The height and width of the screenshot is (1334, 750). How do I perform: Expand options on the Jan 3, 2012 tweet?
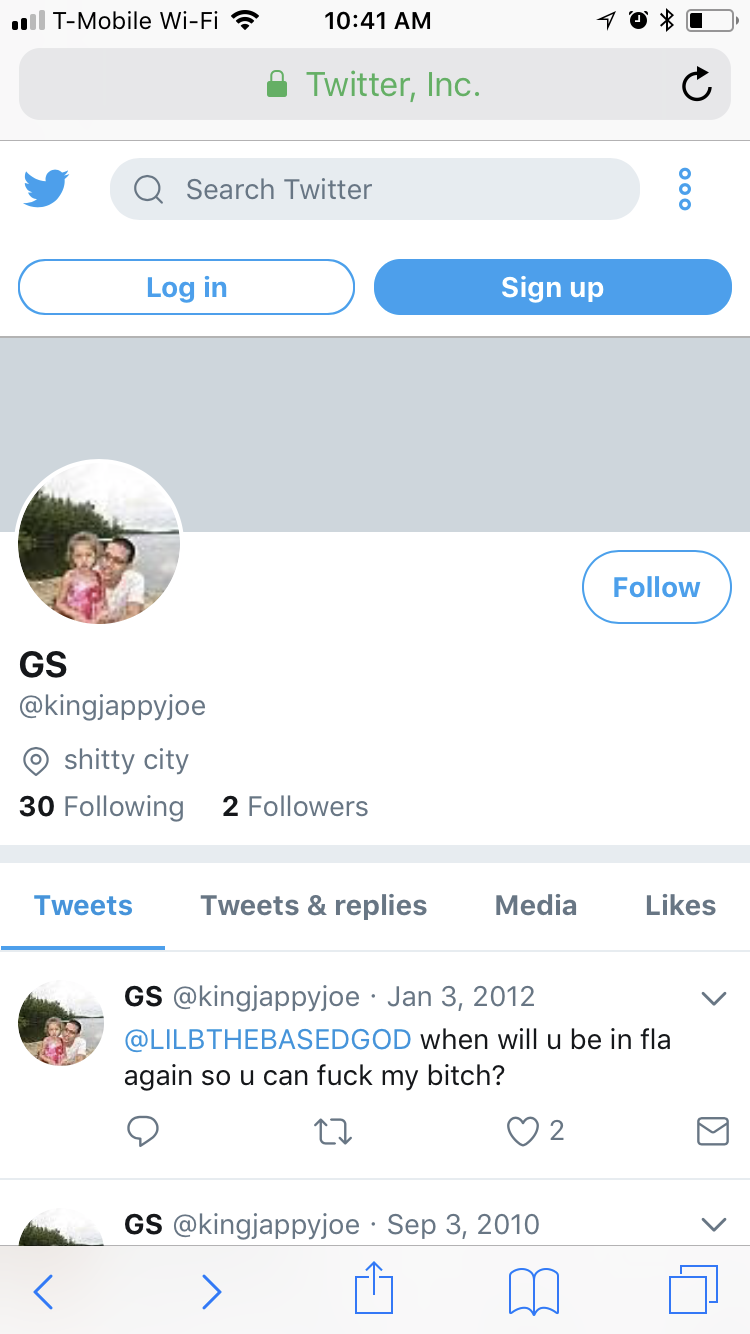[x=713, y=998]
